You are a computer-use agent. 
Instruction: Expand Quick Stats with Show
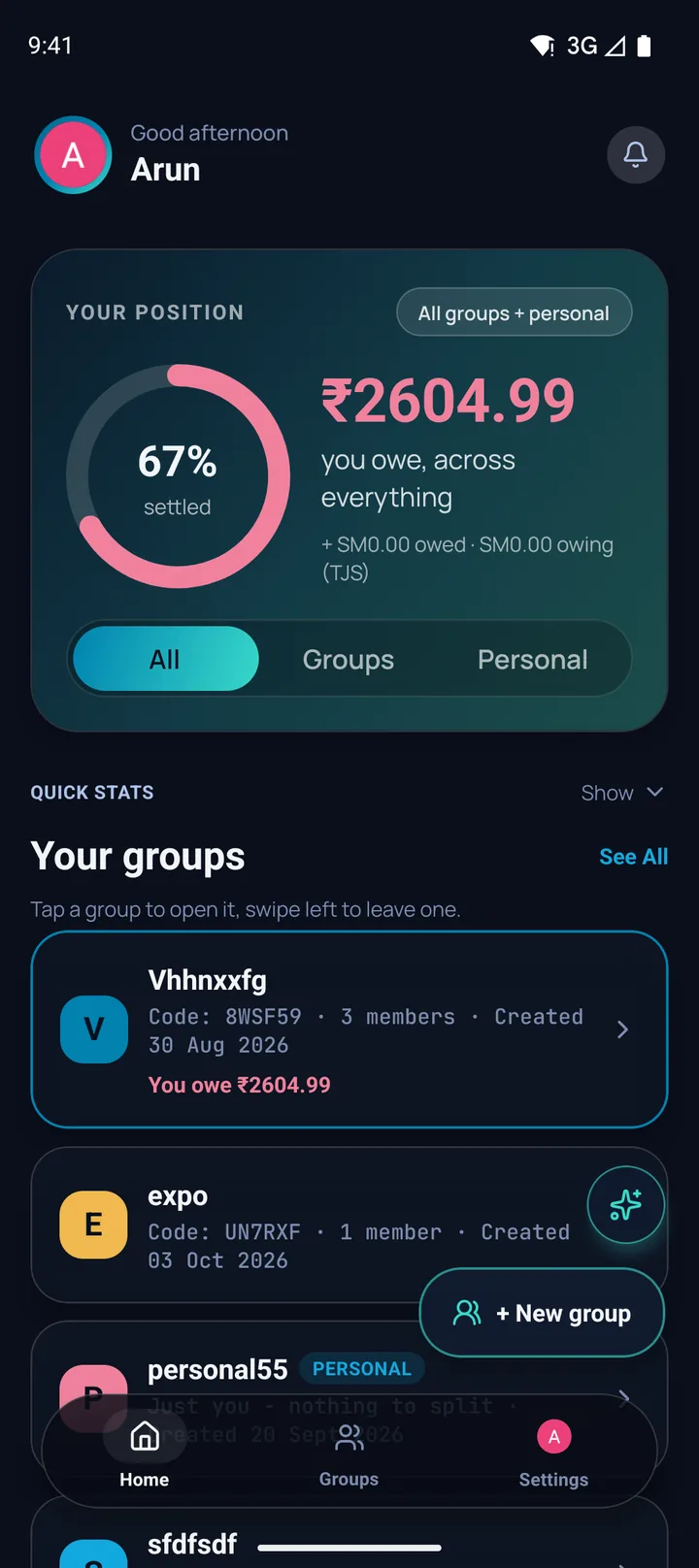tap(622, 793)
